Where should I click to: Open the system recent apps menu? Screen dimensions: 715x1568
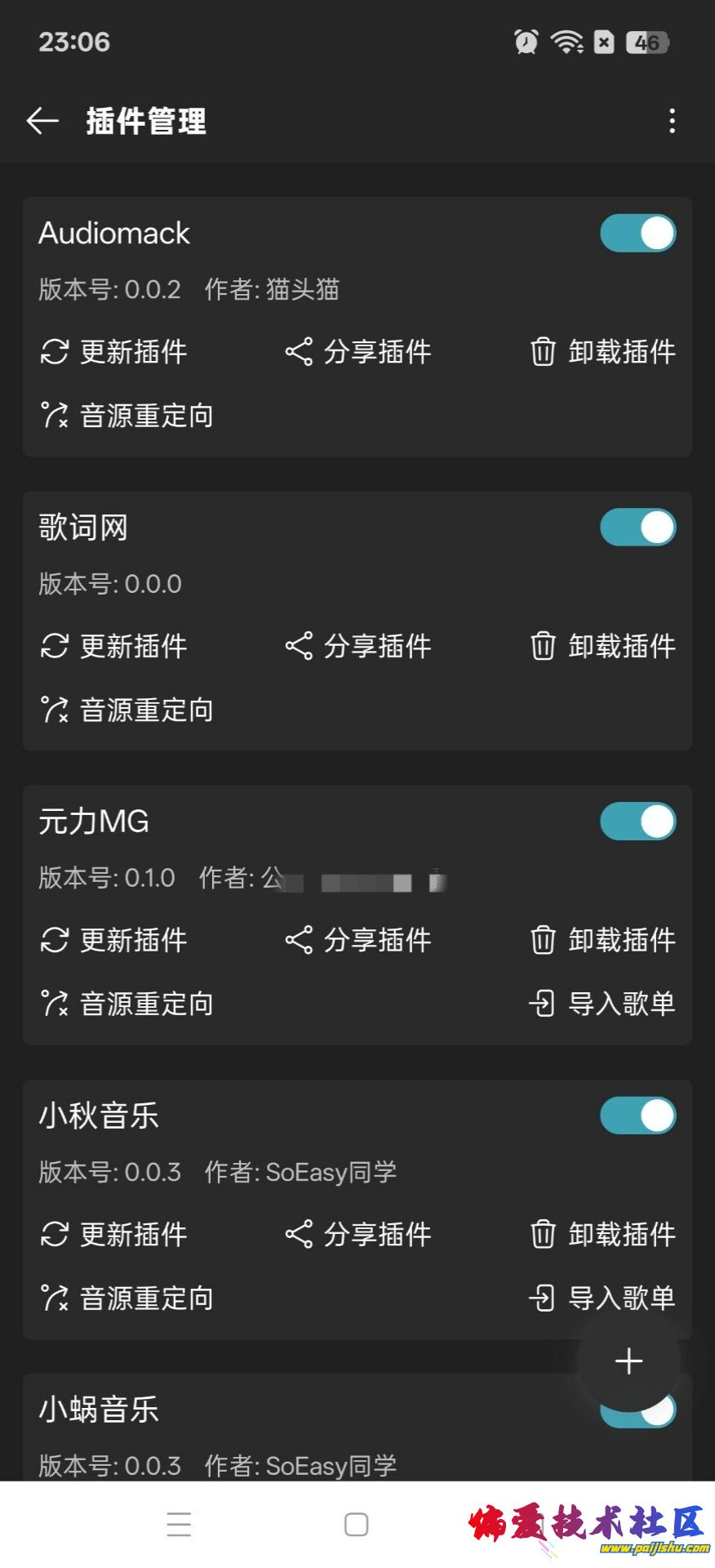179,1525
